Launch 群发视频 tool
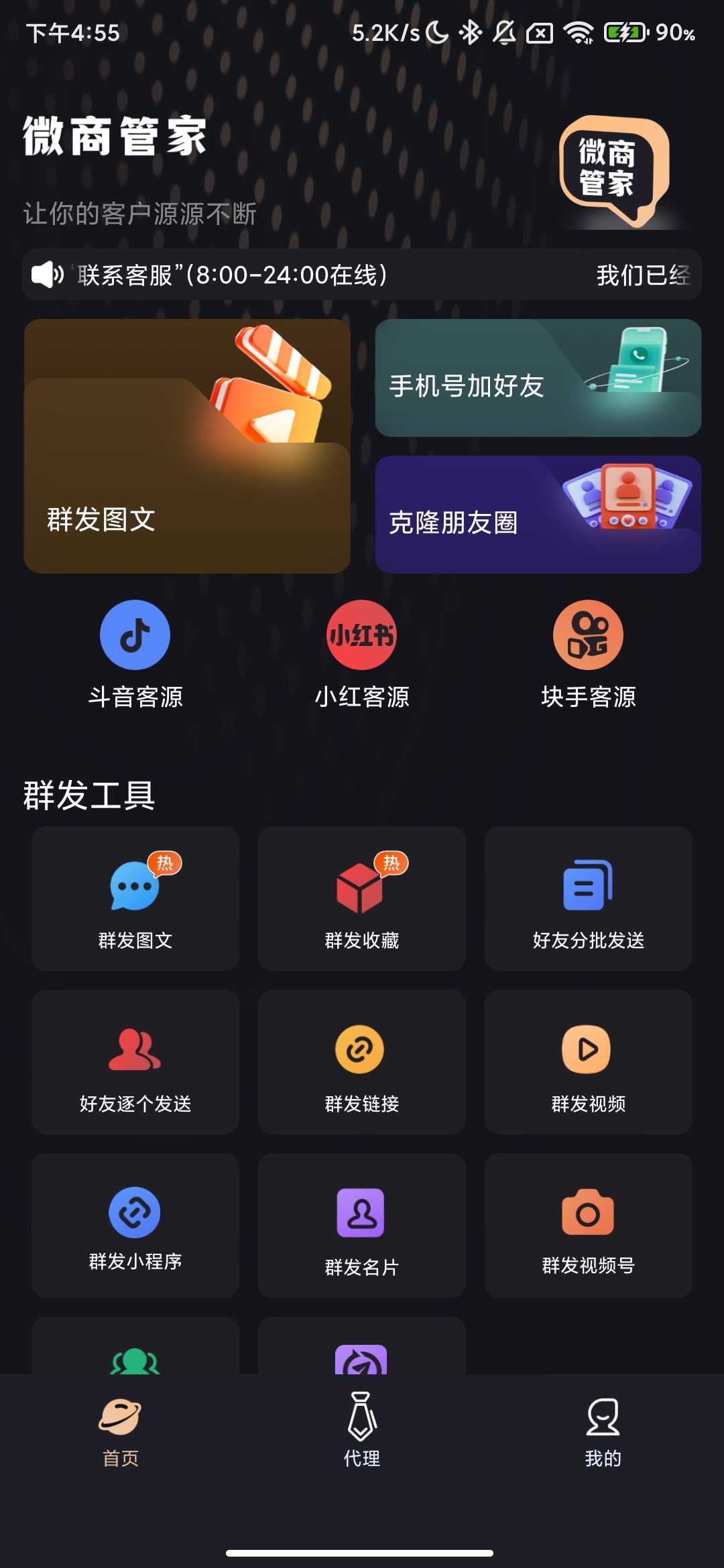The width and height of the screenshot is (724, 1568). click(588, 1063)
